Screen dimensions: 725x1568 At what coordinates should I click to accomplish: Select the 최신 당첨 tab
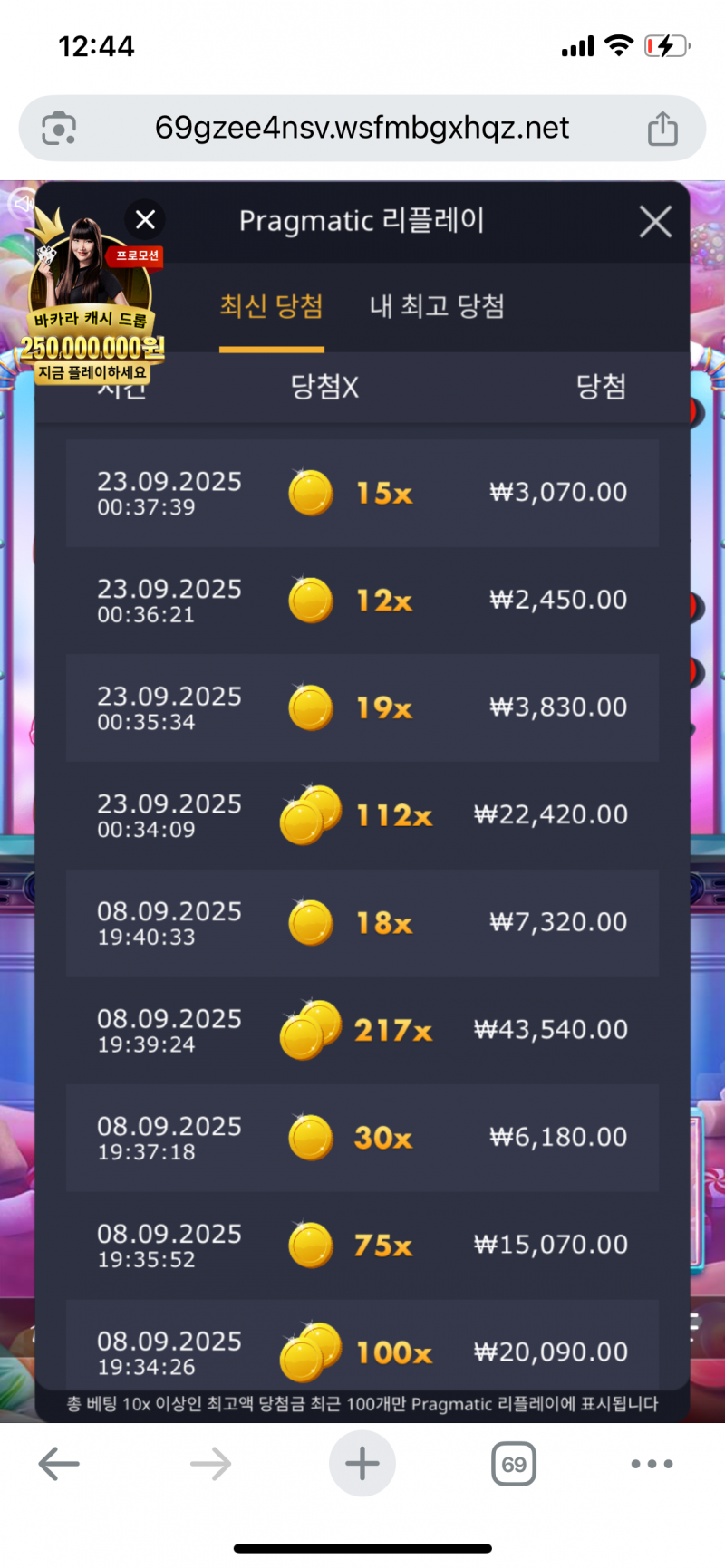pyautogui.click(x=271, y=306)
